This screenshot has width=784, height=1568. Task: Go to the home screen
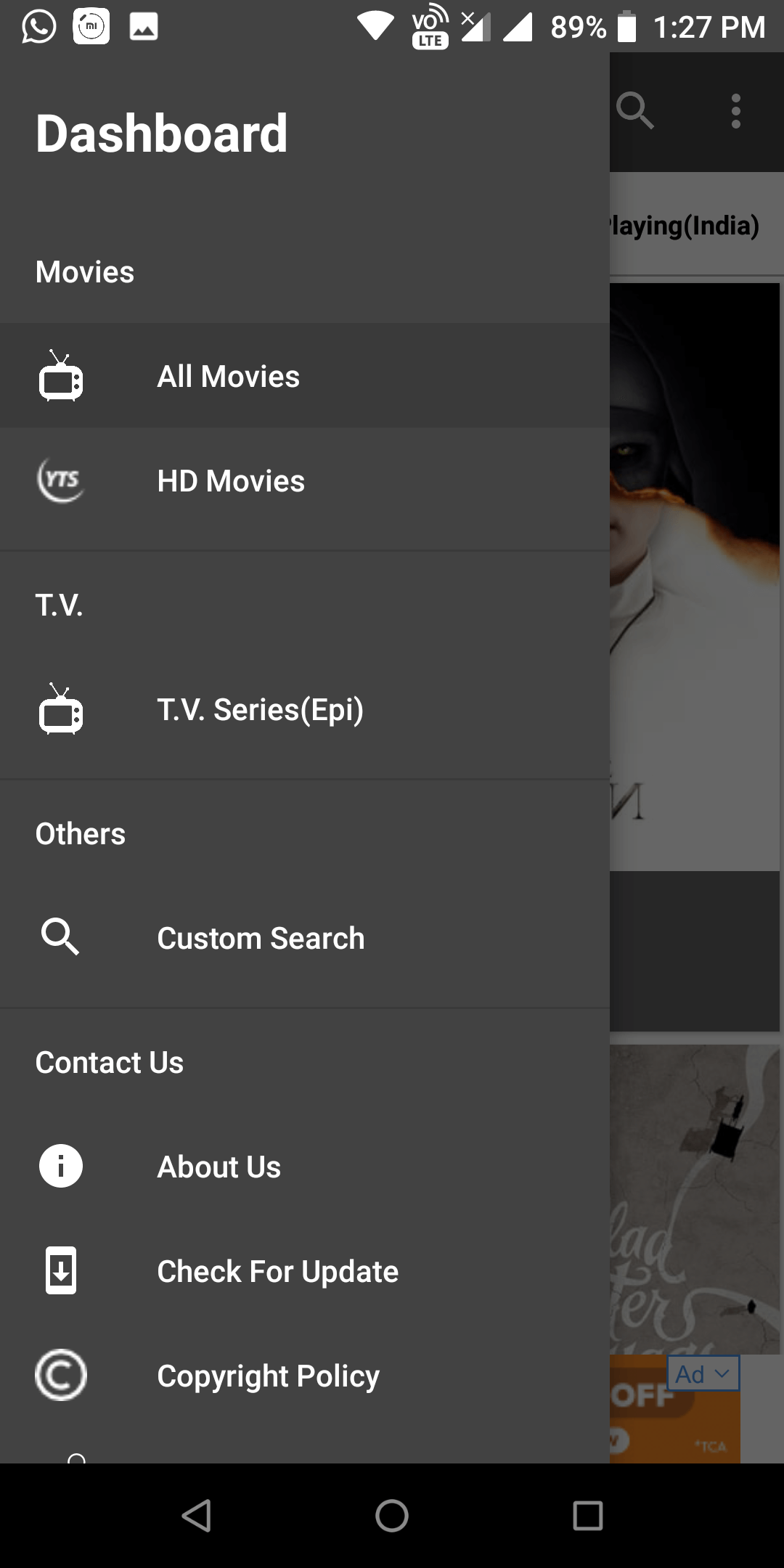tap(392, 1516)
